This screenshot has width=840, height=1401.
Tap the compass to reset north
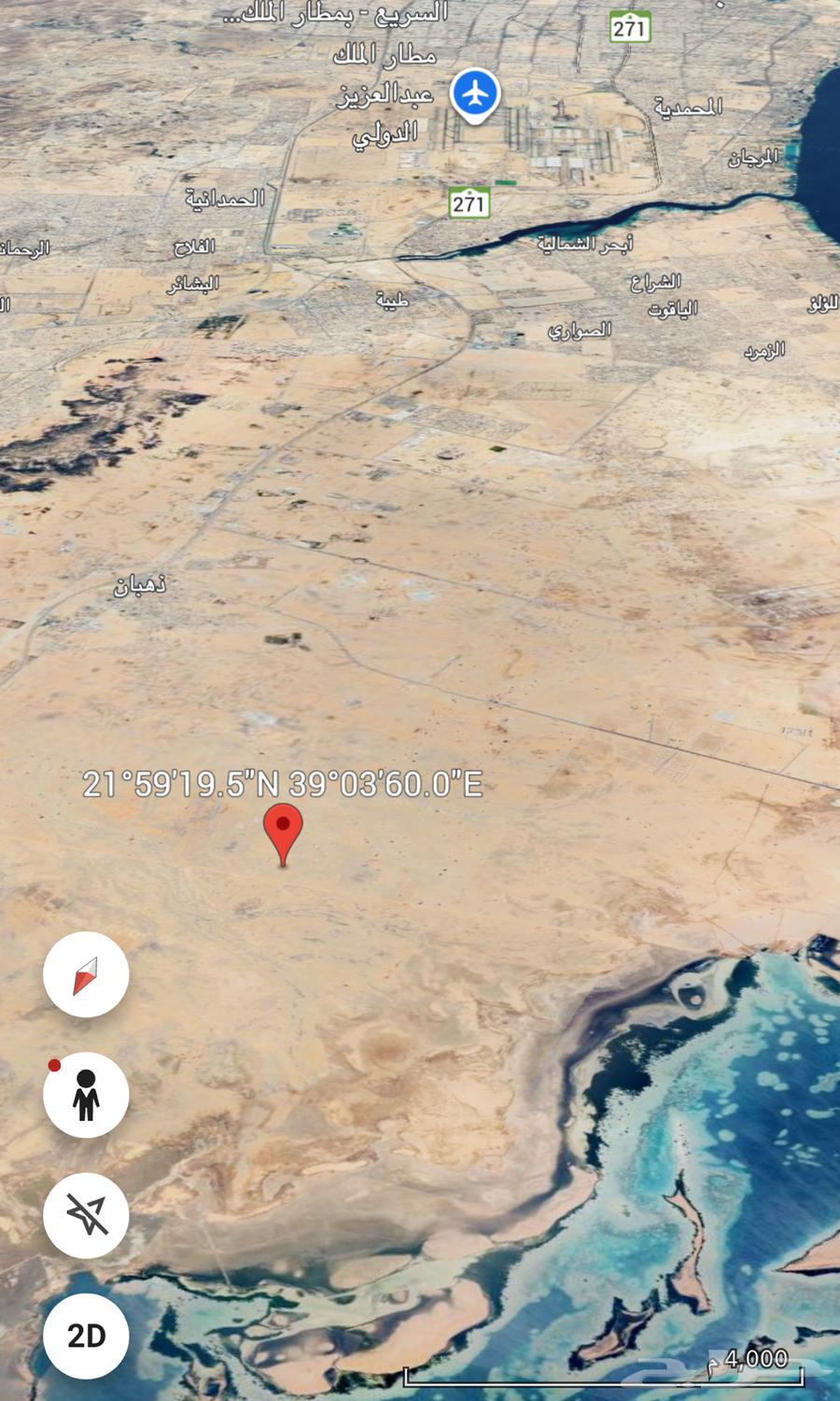86,974
